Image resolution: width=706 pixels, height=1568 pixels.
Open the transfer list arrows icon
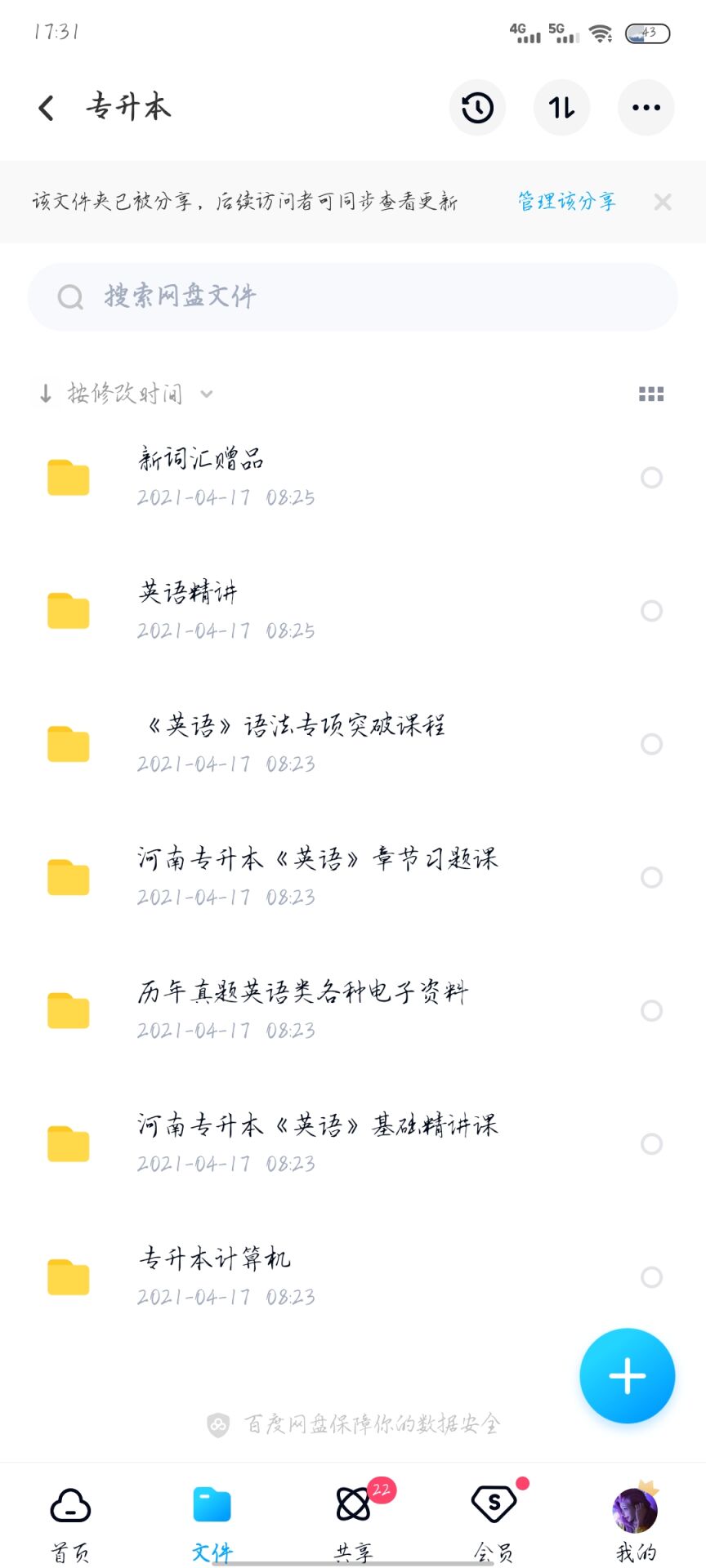(561, 108)
